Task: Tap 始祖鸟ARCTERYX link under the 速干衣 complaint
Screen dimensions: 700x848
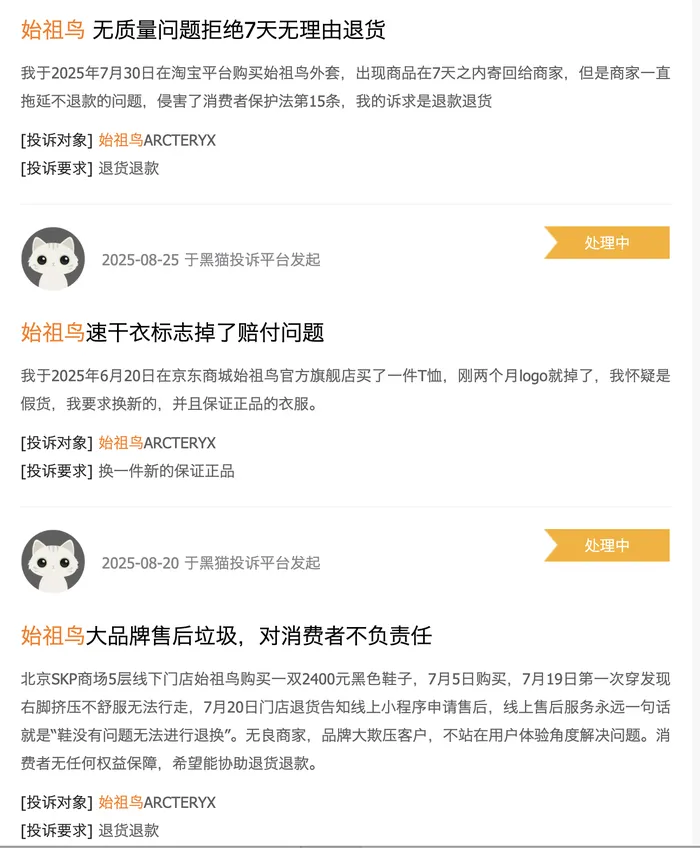Action: click(x=157, y=443)
